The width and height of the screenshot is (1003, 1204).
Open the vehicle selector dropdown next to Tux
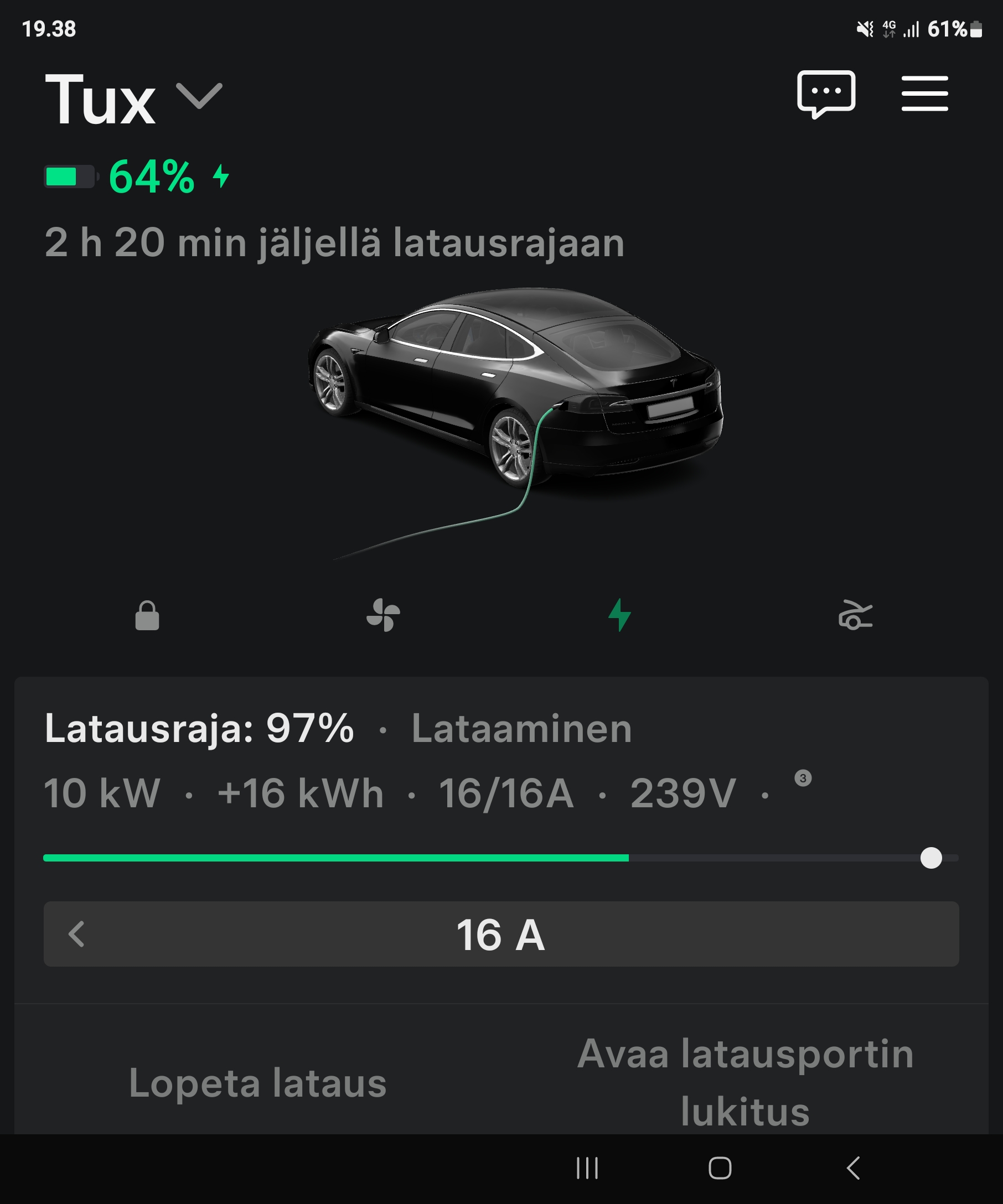pos(198,96)
